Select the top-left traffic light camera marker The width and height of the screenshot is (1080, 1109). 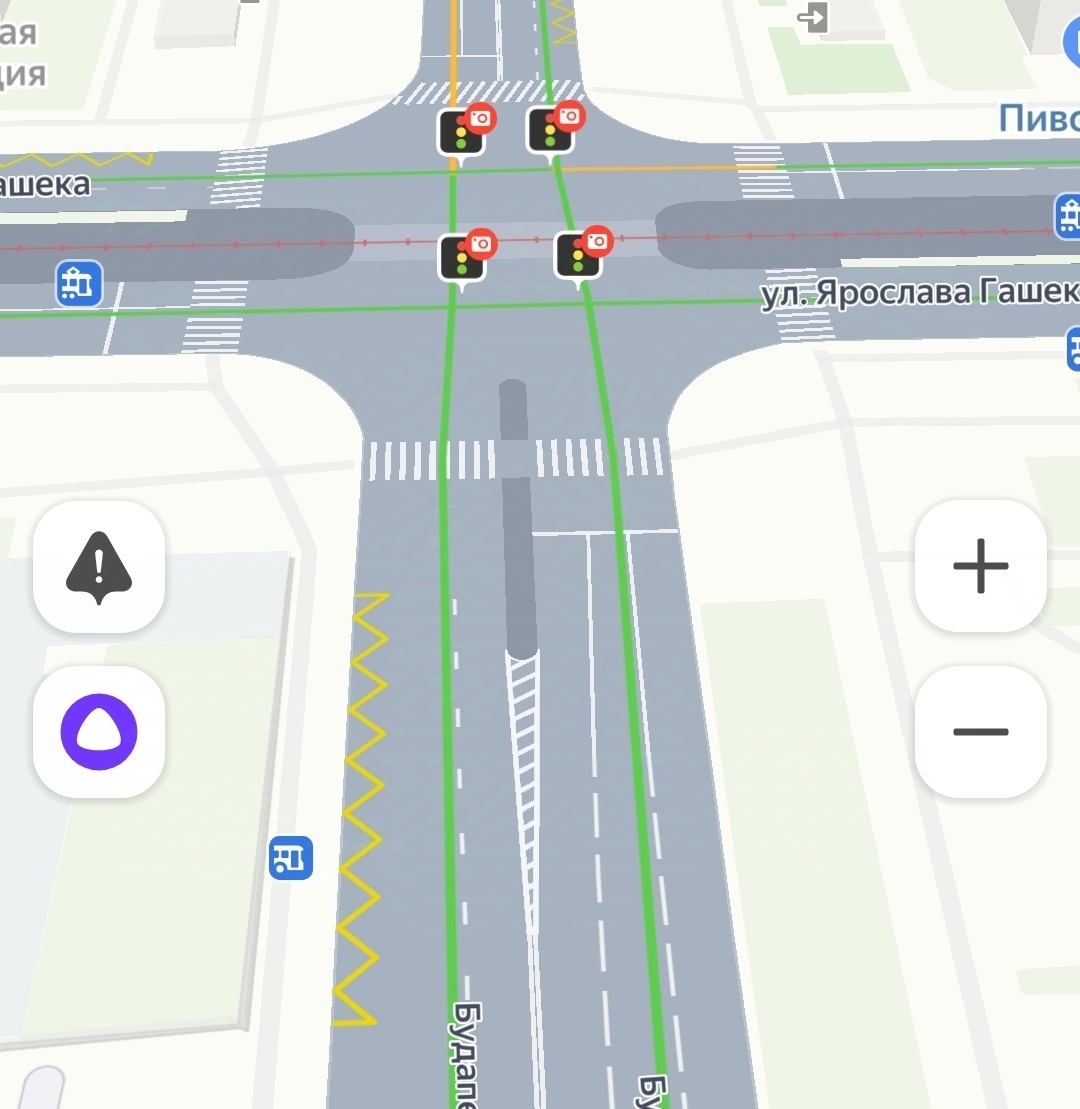[x=461, y=131]
